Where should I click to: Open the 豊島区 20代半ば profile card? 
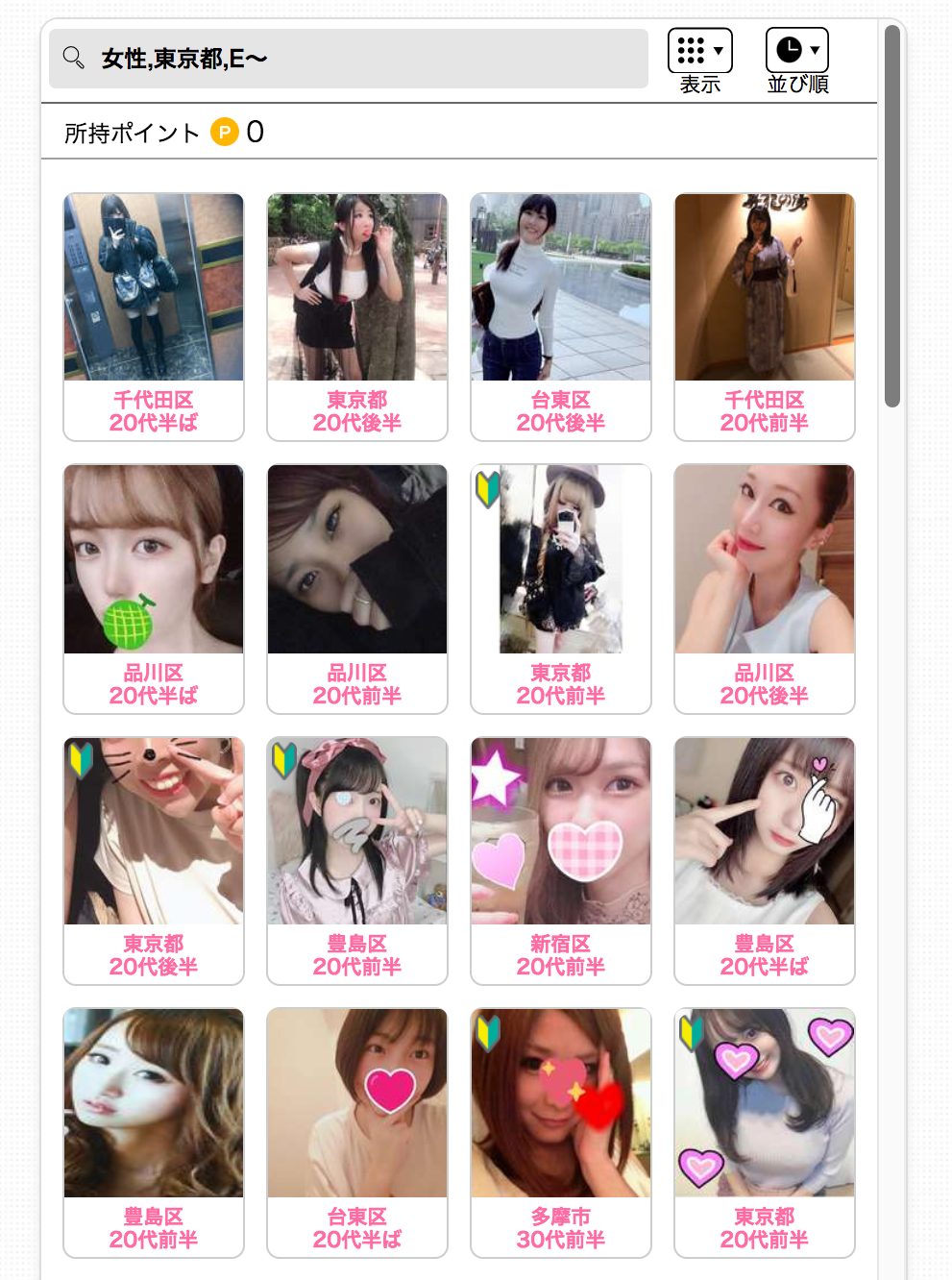(x=765, y=860)
